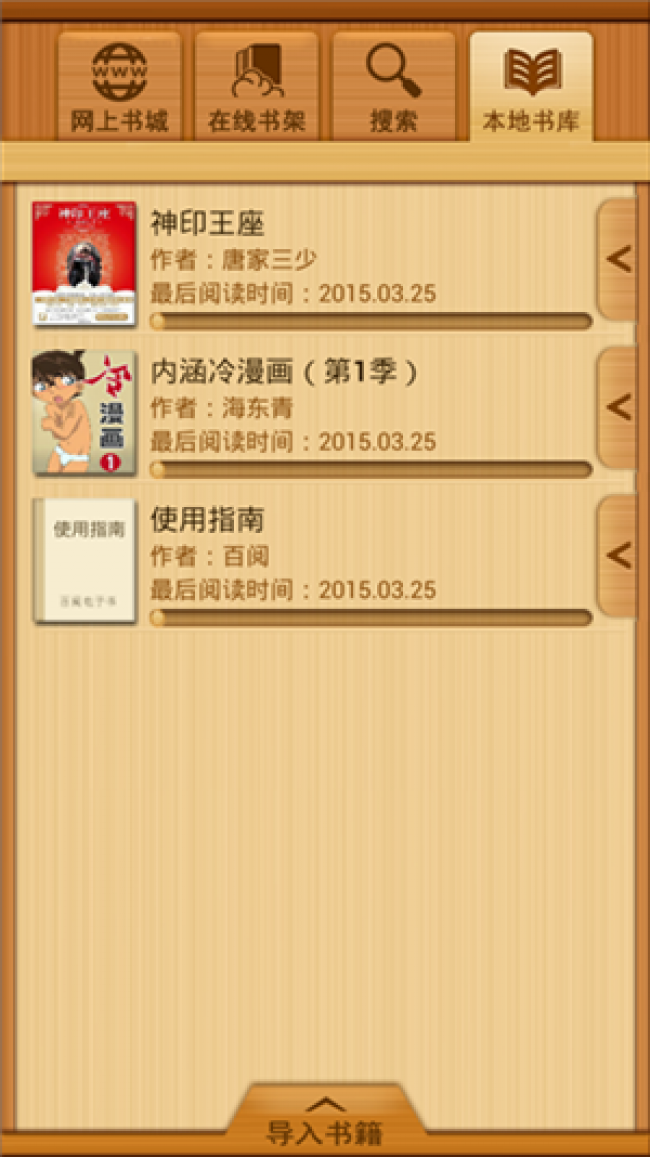Expand side arrow for 内涵冷漫画
Screen dimensions: 650x1157
click(x=618, y=407)
